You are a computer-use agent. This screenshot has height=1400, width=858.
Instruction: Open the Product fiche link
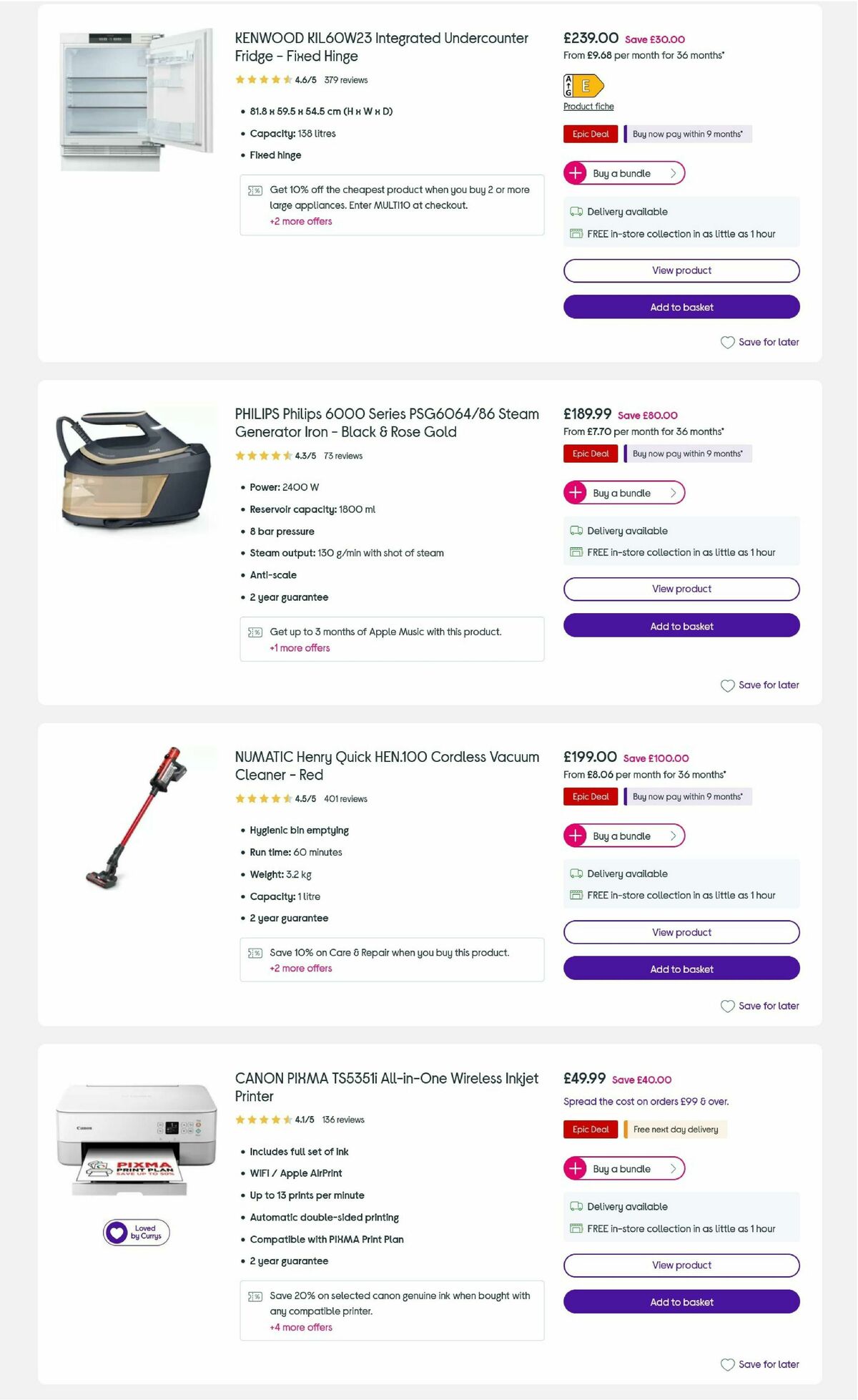click(588, 106)
